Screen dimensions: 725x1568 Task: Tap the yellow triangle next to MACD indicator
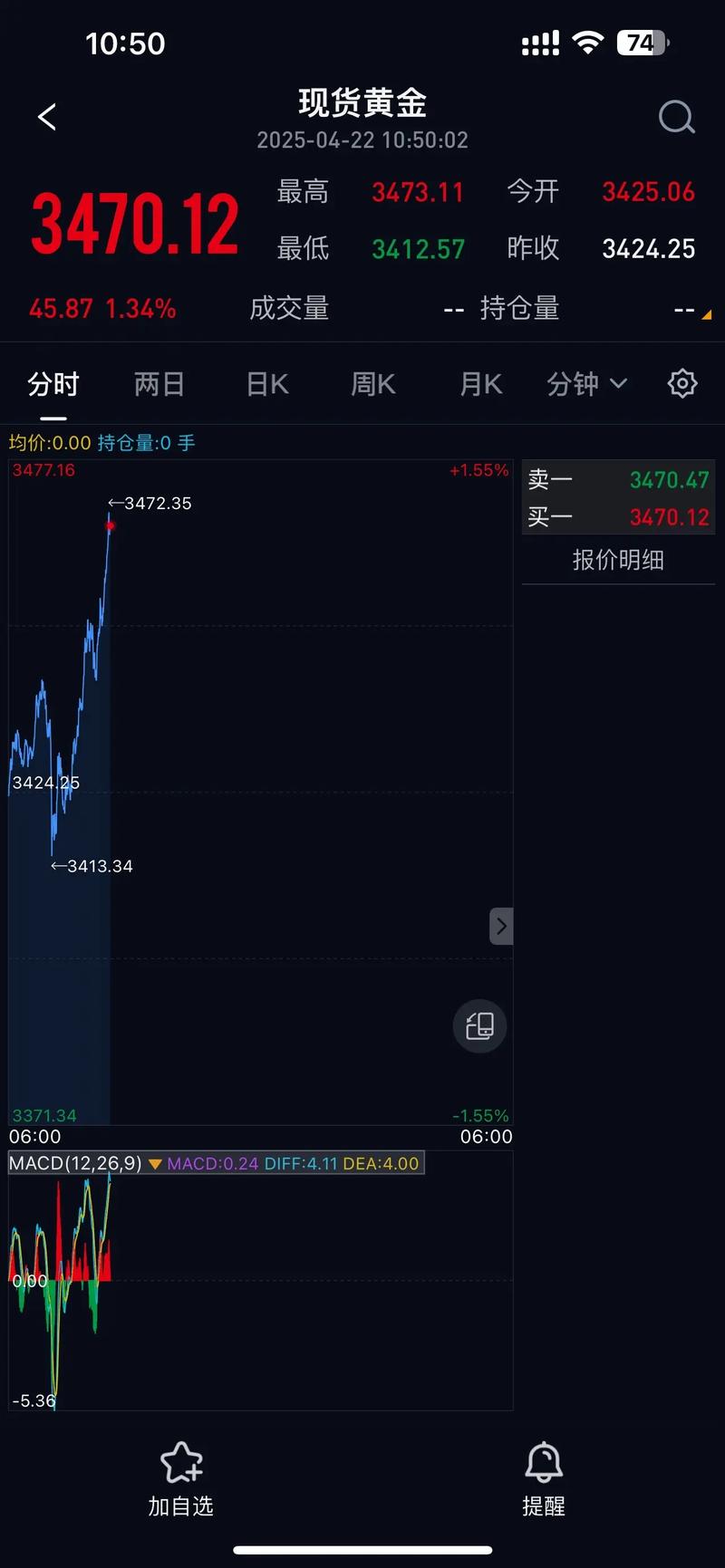tap(155, 1163)
